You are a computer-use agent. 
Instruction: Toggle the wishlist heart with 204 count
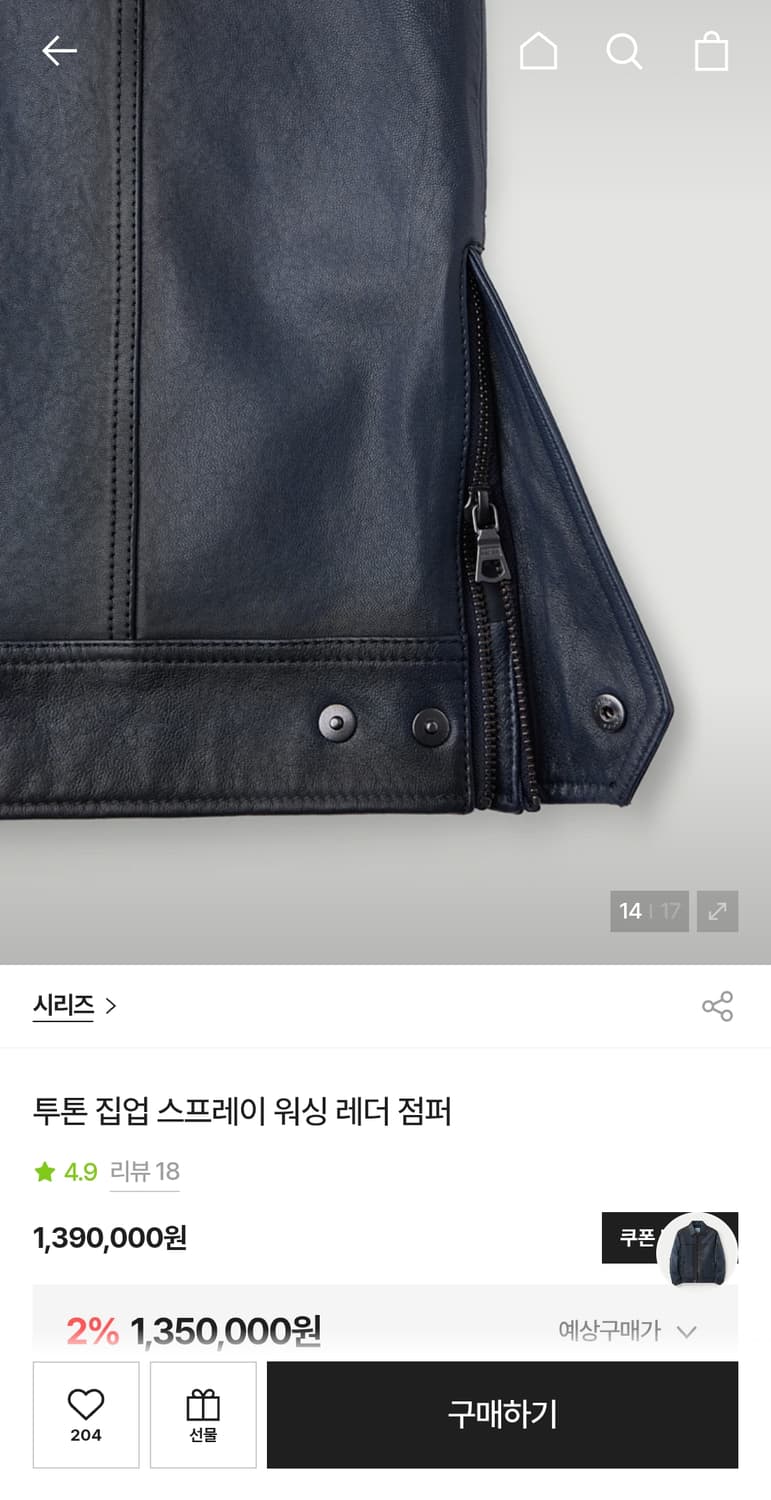85,1414
